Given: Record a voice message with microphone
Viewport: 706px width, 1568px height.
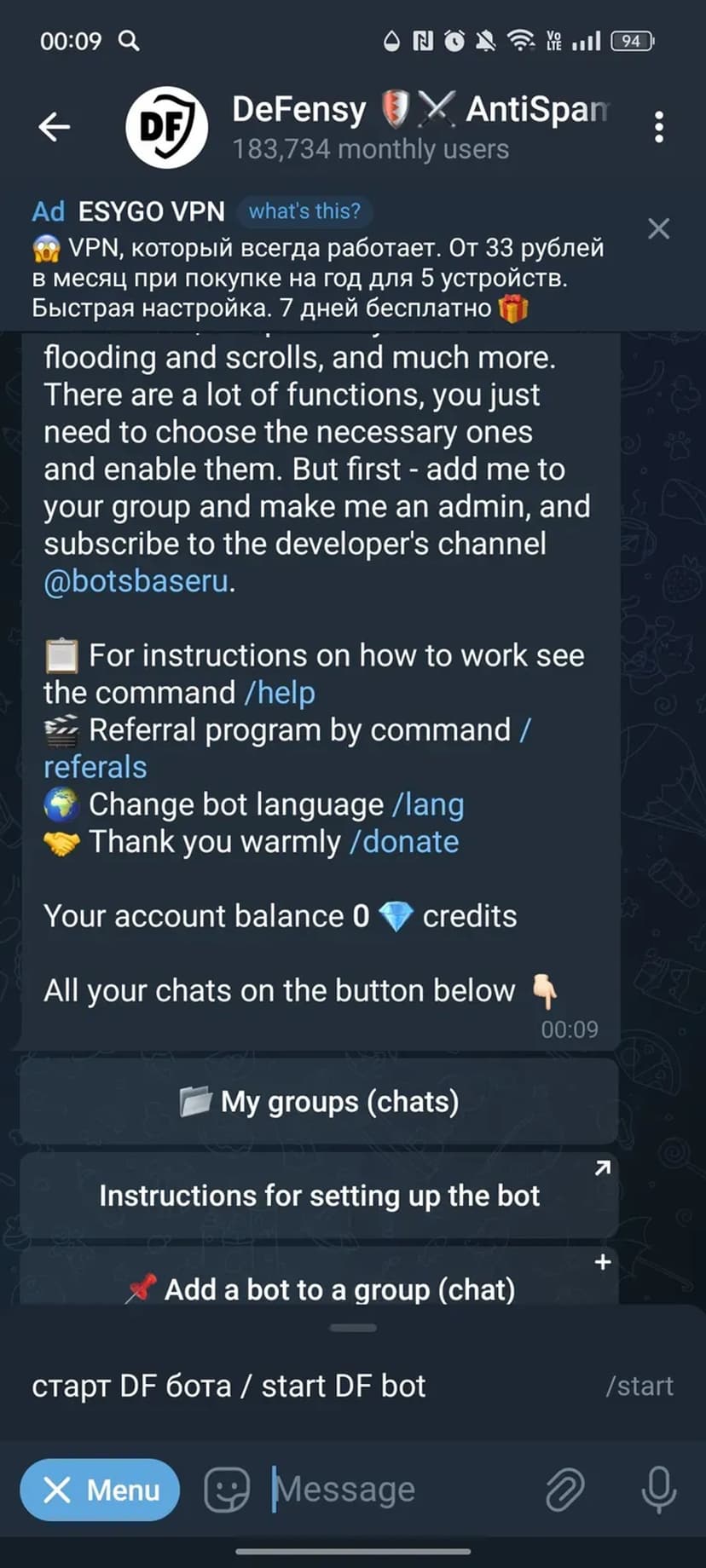Looking at the screenshot, I should coord(658,1490).
